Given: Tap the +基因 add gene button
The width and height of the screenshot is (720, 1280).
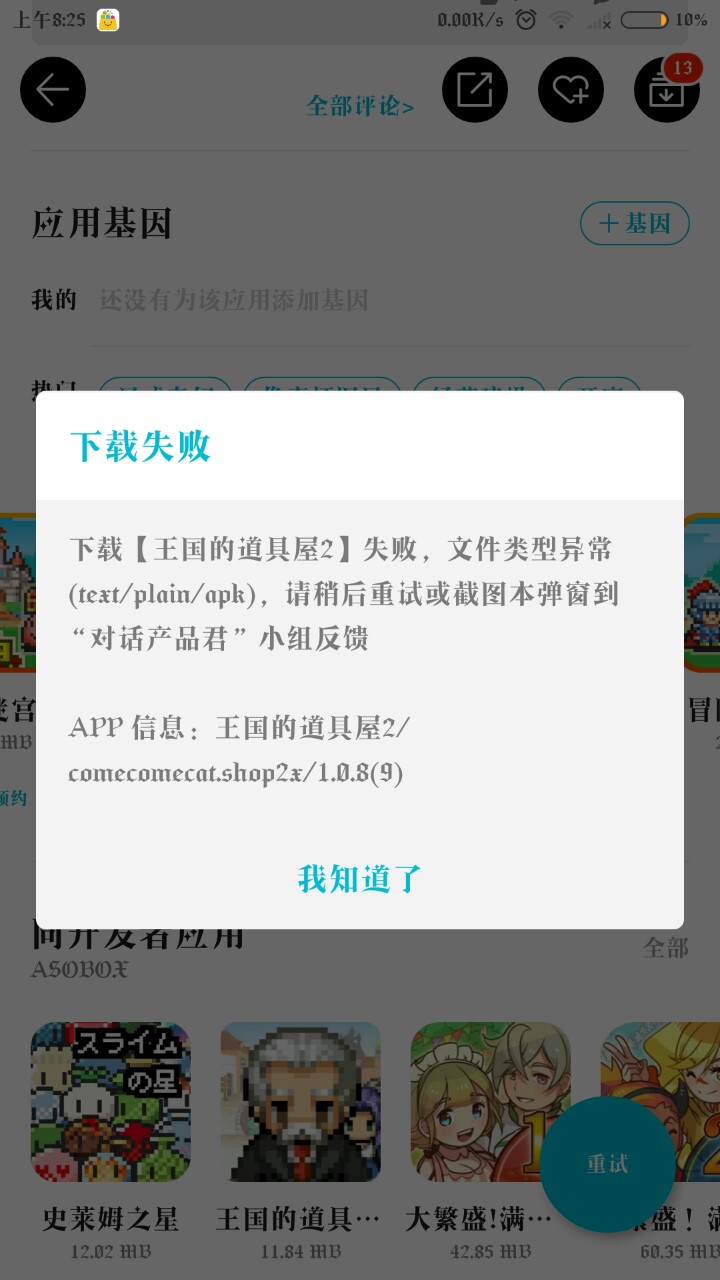Looking at the screenshot, I should tap(634, 223).
